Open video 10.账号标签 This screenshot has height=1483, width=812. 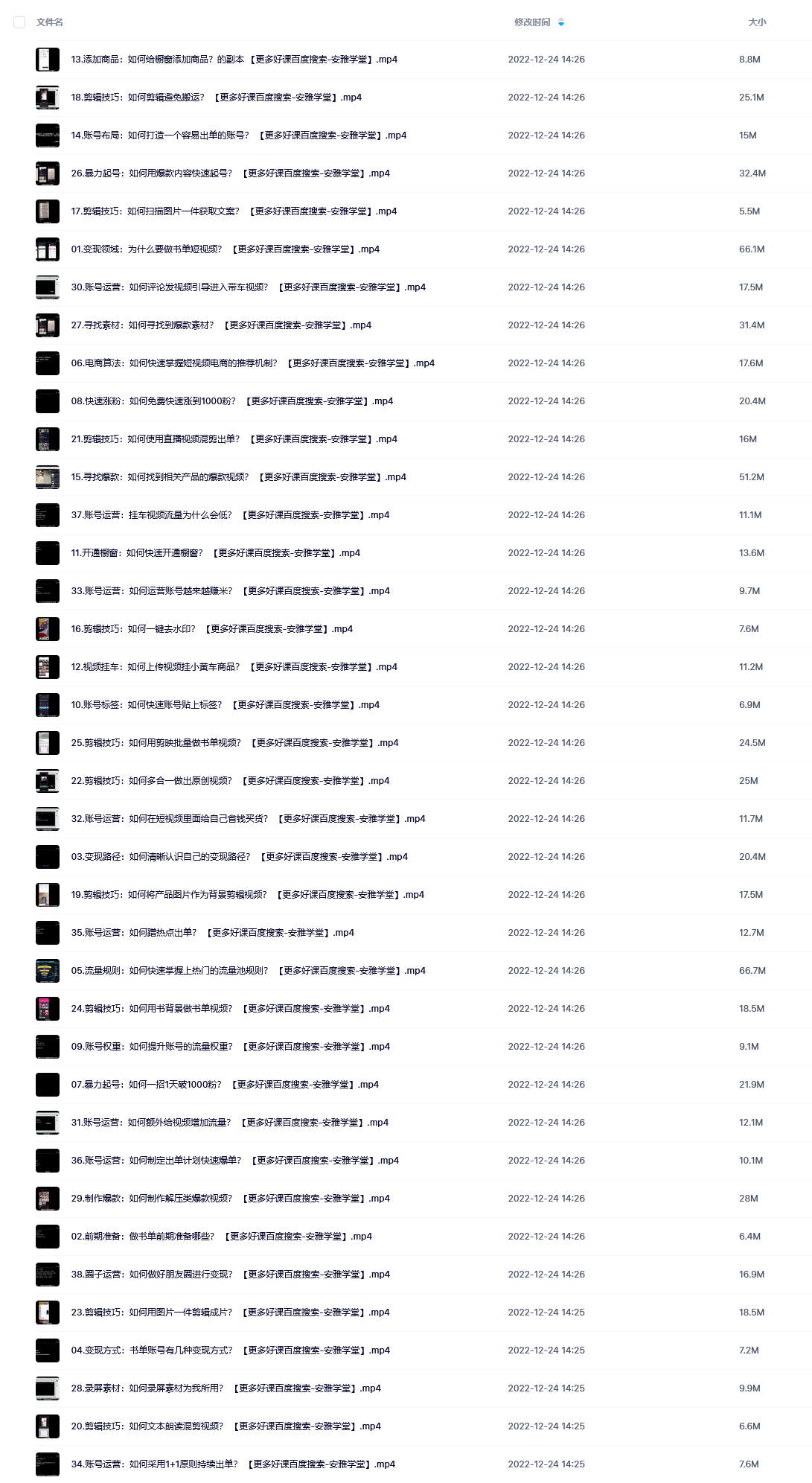(x=225, y=705)
